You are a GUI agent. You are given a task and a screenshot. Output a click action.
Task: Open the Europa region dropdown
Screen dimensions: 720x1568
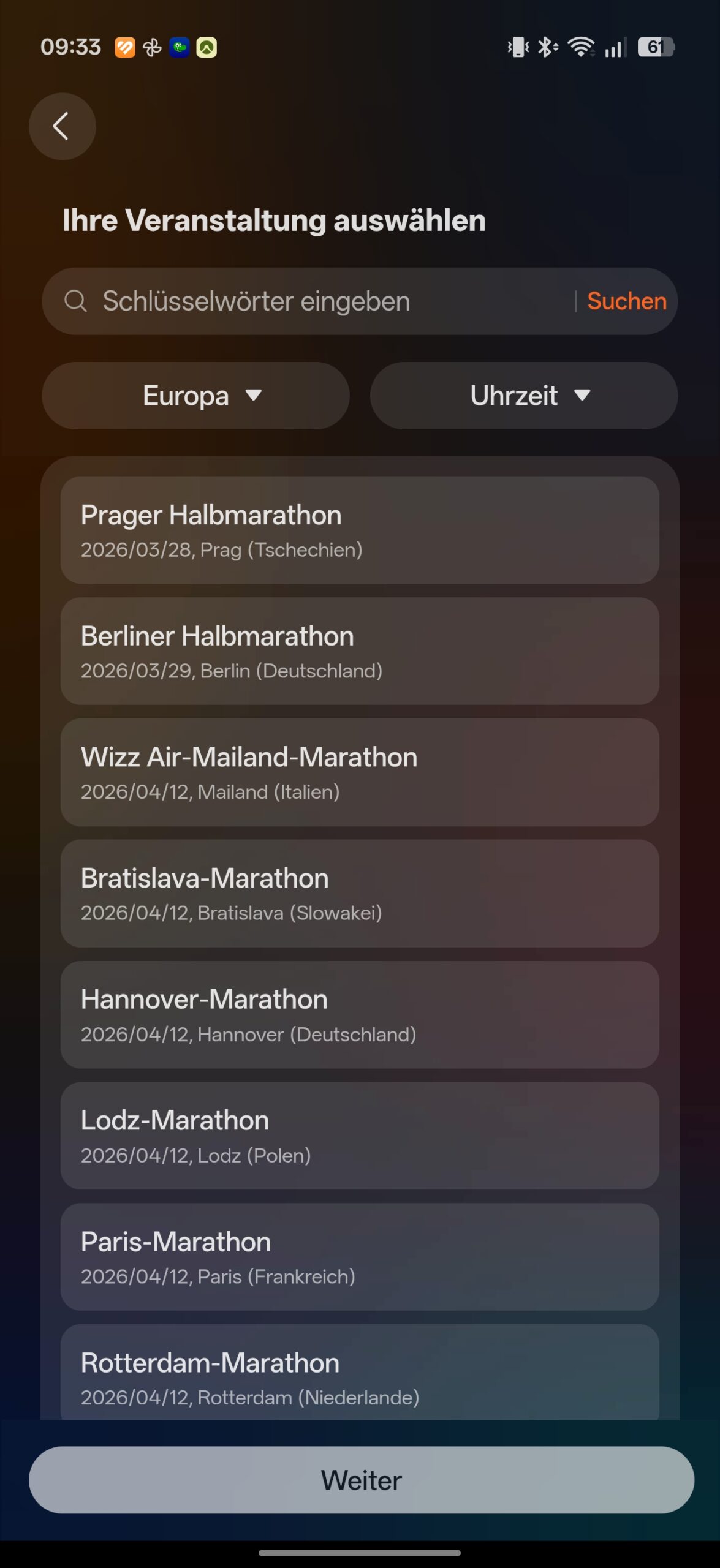click(x=195, y=396)
